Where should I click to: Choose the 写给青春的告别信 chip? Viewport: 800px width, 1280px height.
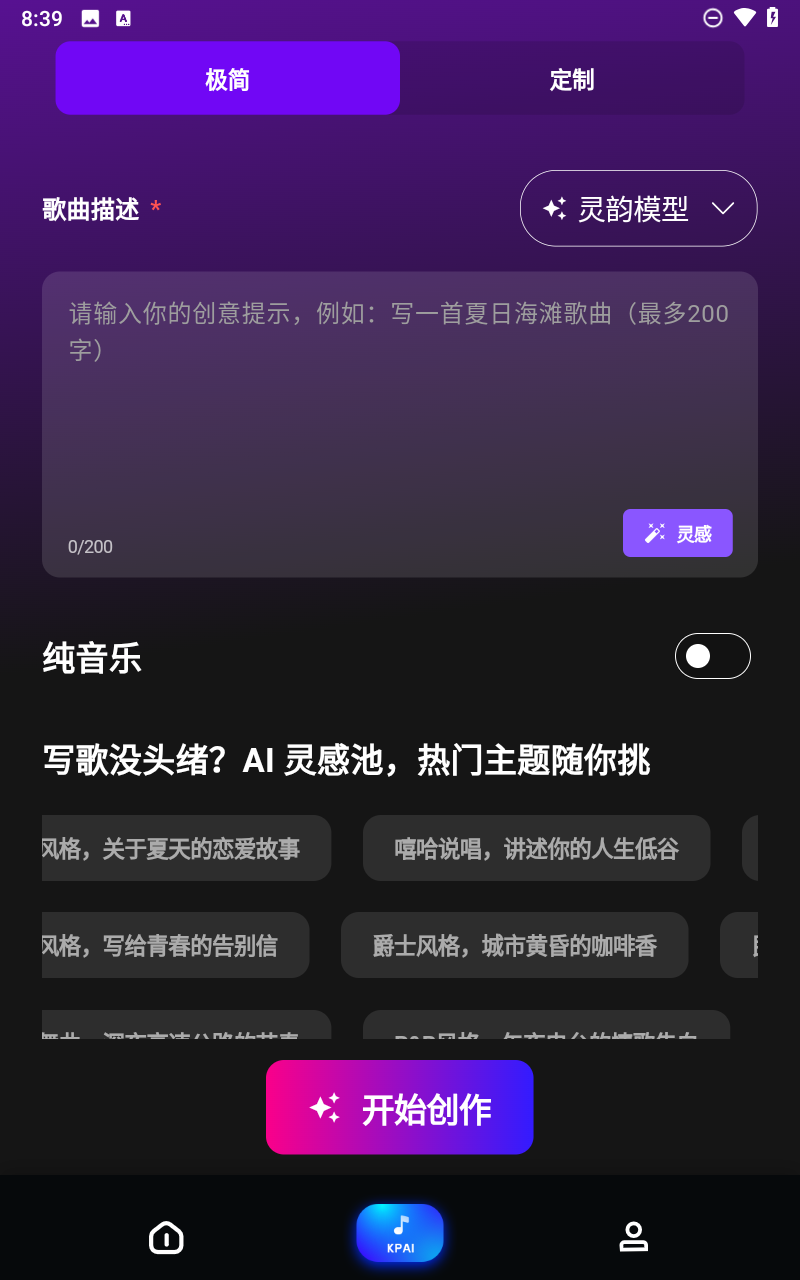pyautogui.click(x=175, y=945)
